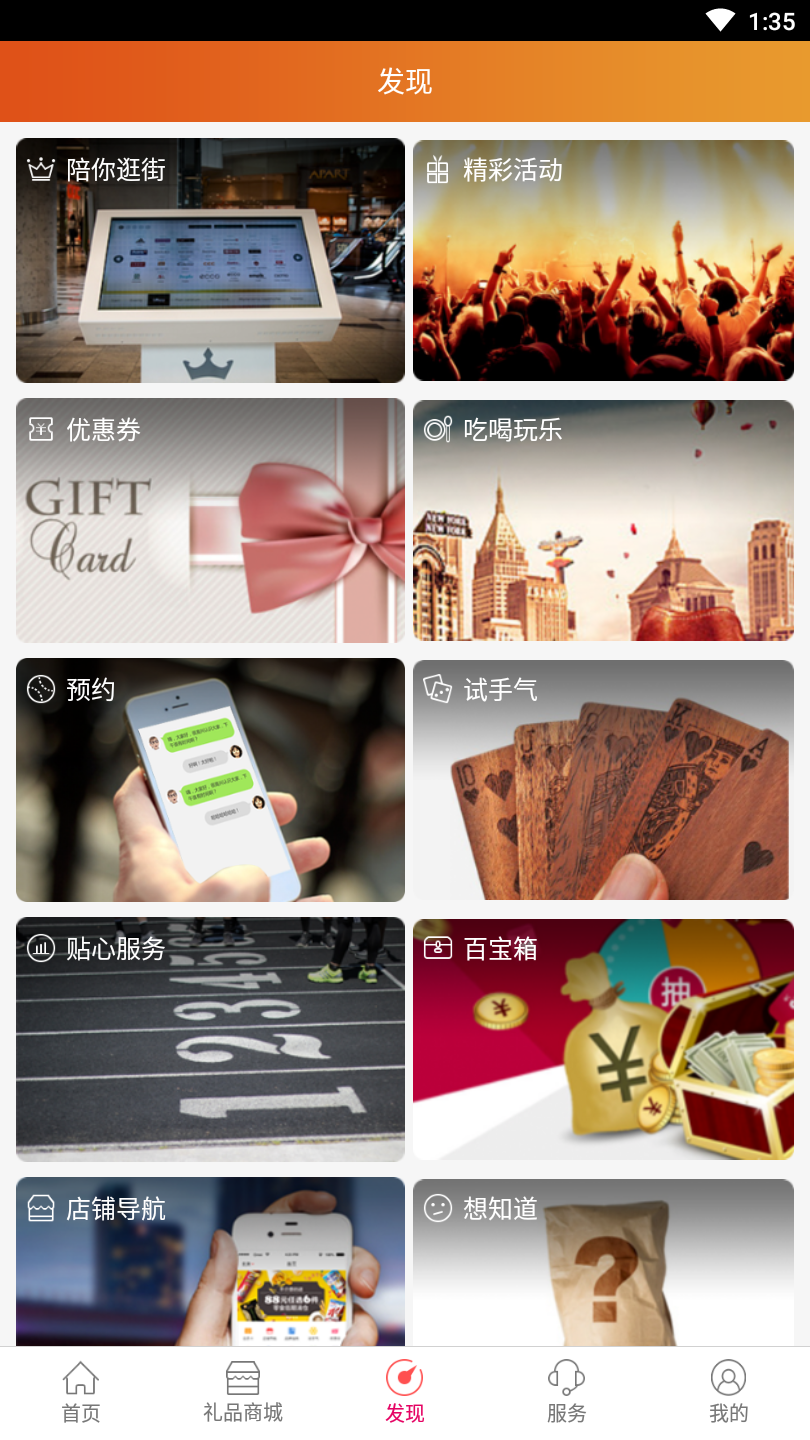Image resolution: width=810 pixels, height=1440 pixels.
Task: Select the 发现 tab
Action: pyautogui.click(x=405, y=1393)
